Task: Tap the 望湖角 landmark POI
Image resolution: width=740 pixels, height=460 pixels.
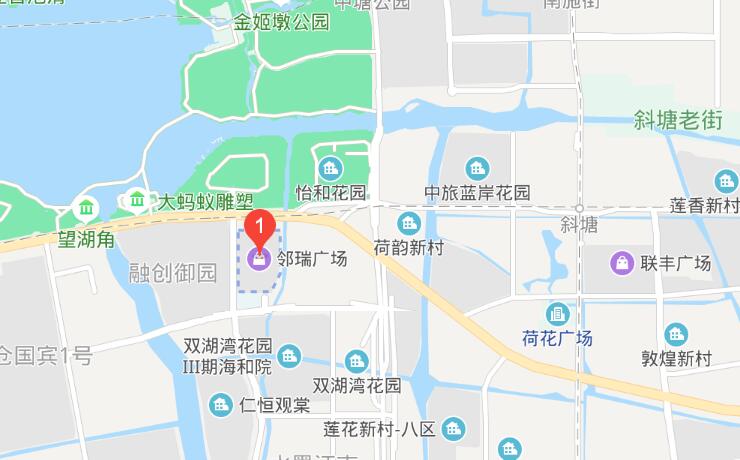Action: click(x=87, y=209)
